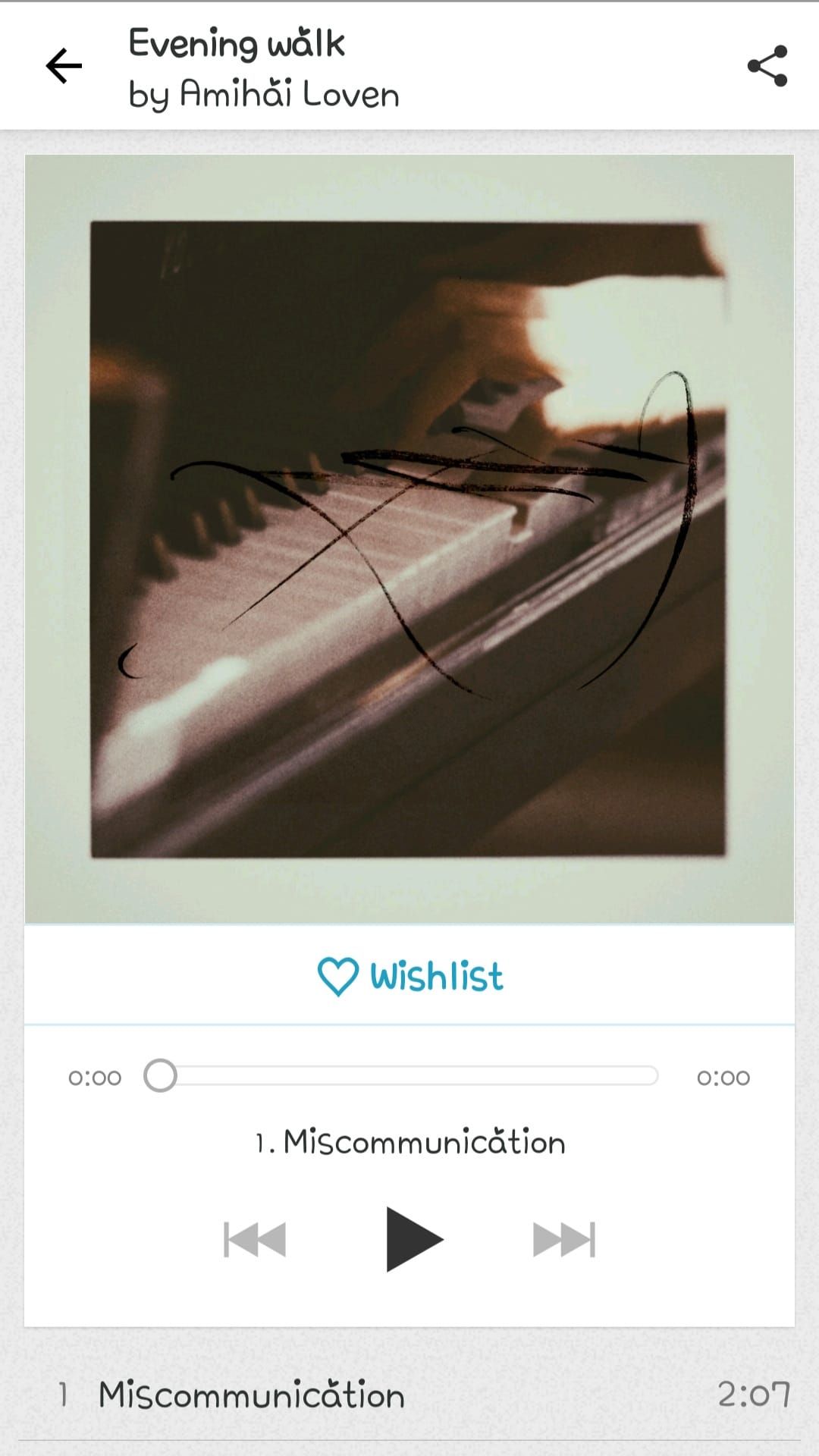Select Miscommunication in the track list
Screen dimensions: 819x1456
pyautogui.click(x=253, y=1395)
